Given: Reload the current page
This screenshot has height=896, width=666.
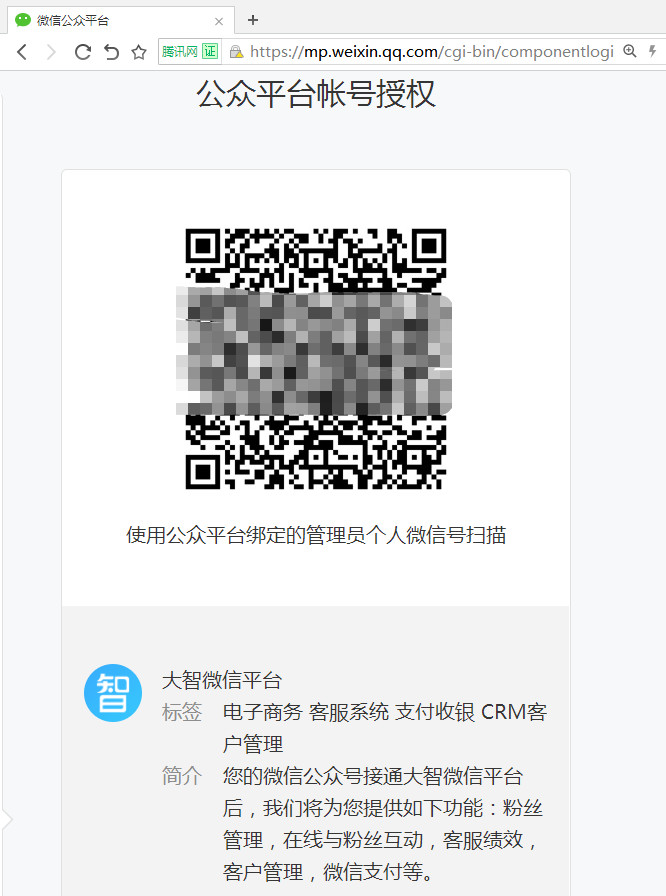Looking at the screenshot, I should (x=83, y=52).
